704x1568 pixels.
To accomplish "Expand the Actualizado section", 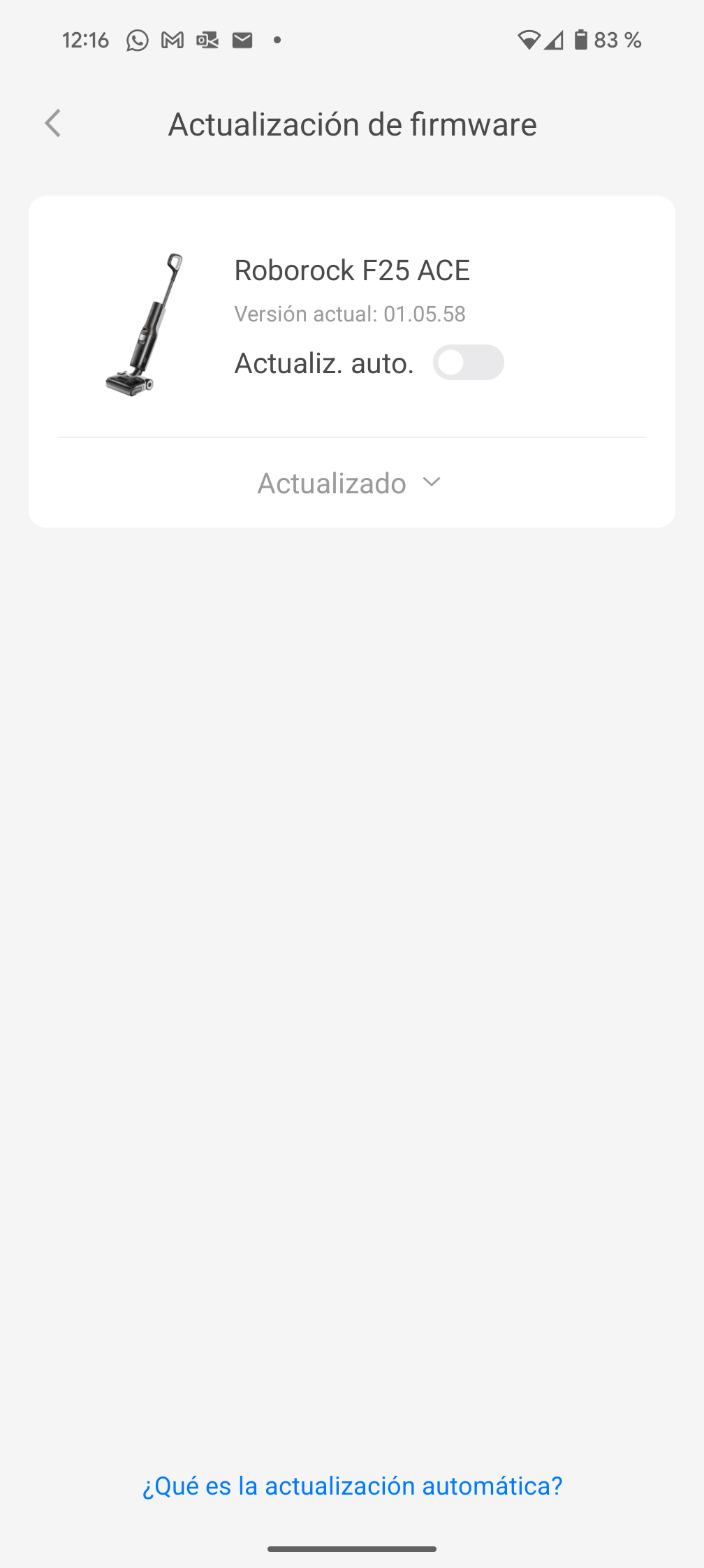I will click(350, 483).
